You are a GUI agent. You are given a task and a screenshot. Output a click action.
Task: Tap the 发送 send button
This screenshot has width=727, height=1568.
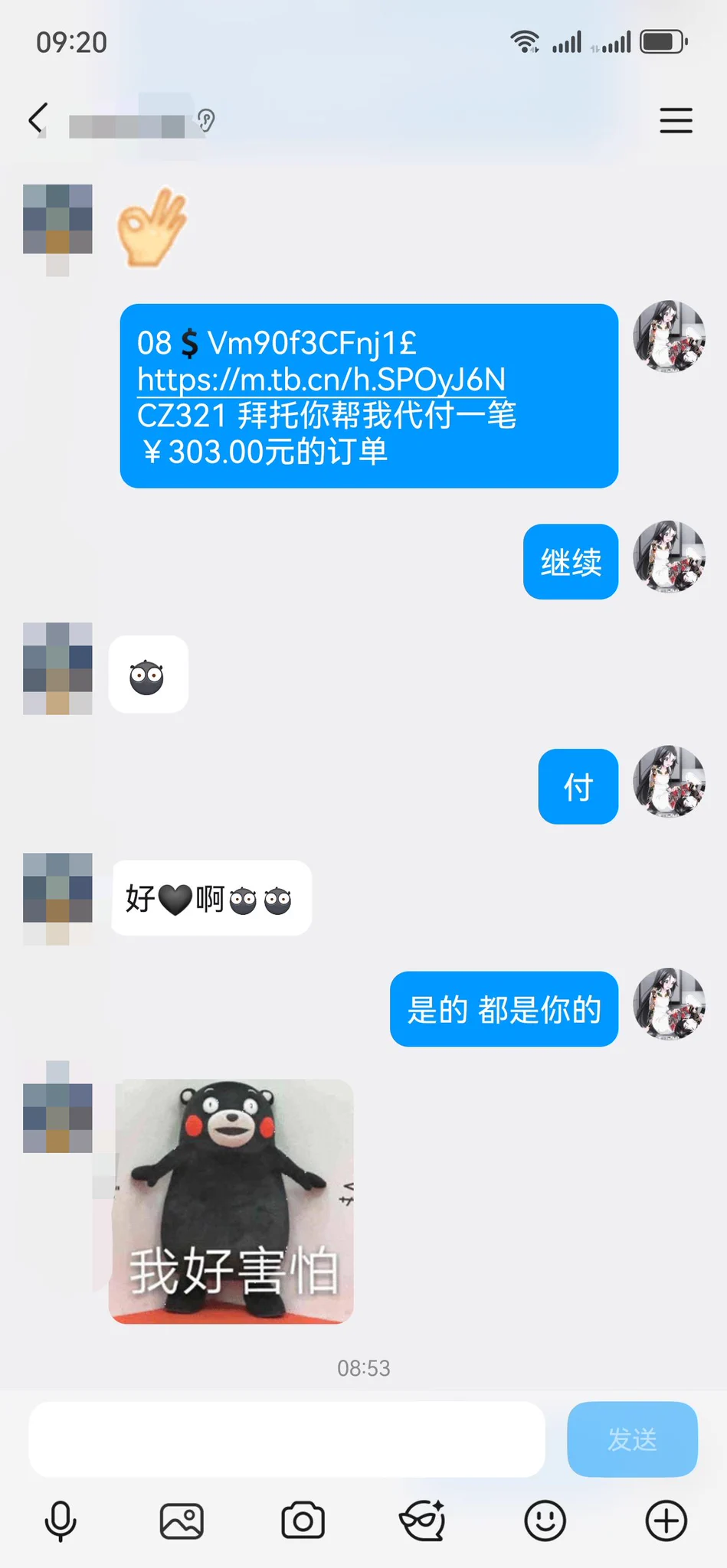click(632, 1439)
